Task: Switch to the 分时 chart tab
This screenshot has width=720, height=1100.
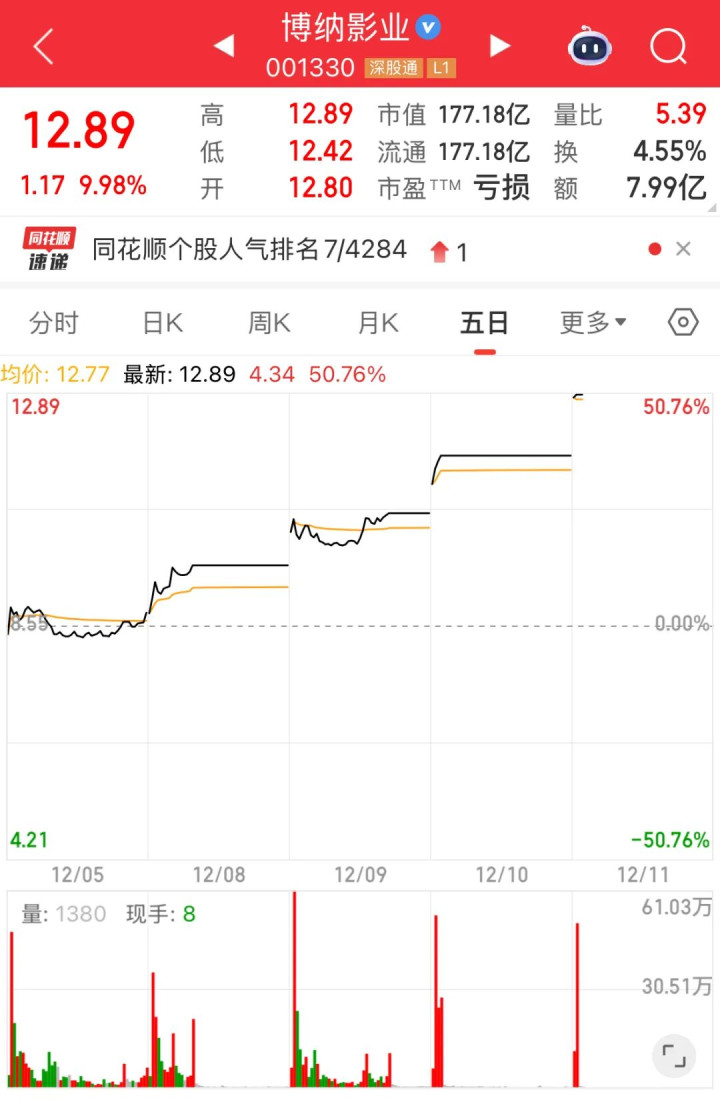Action: (x=54, y=323)
